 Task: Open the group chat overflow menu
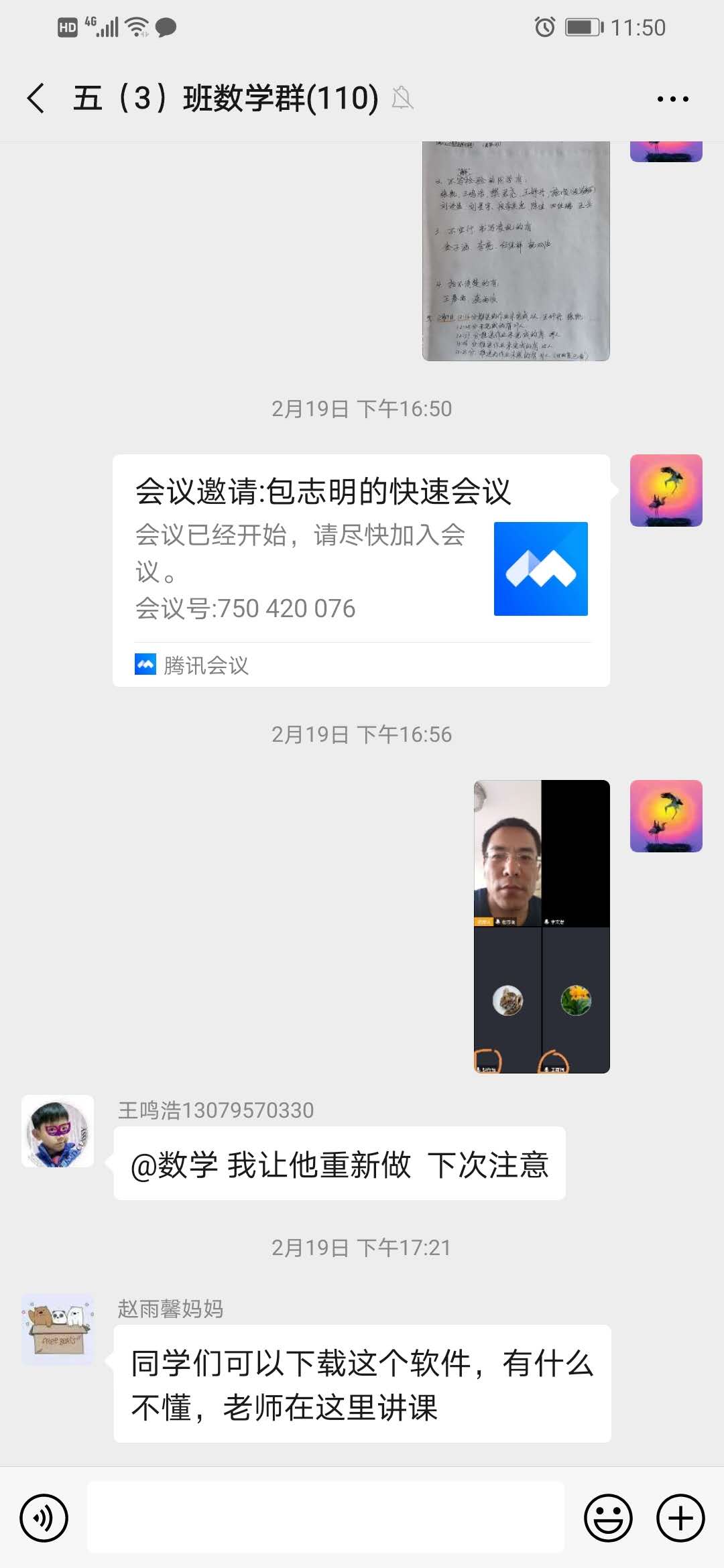pos(672,99)
